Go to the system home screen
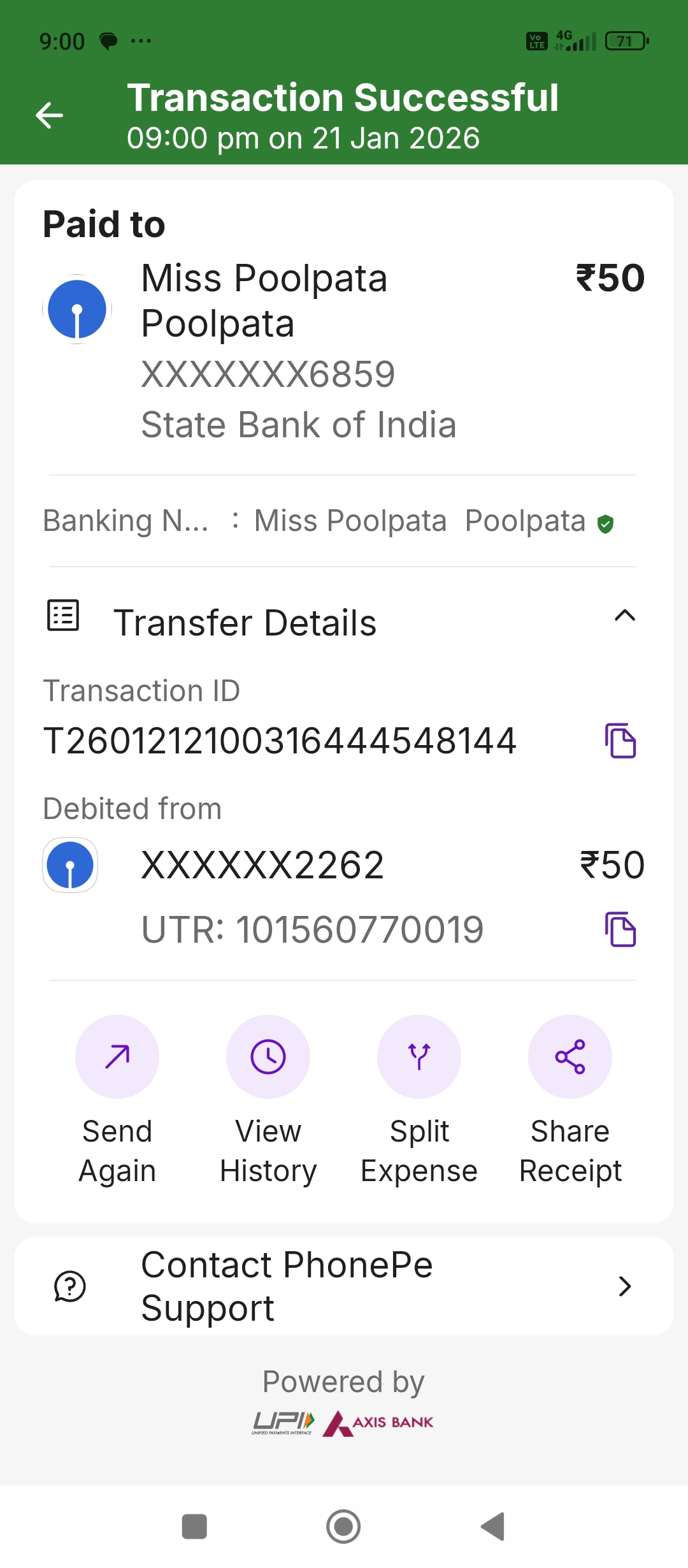This screenshot has width=688, height=1568. [x=343, y=1527]
